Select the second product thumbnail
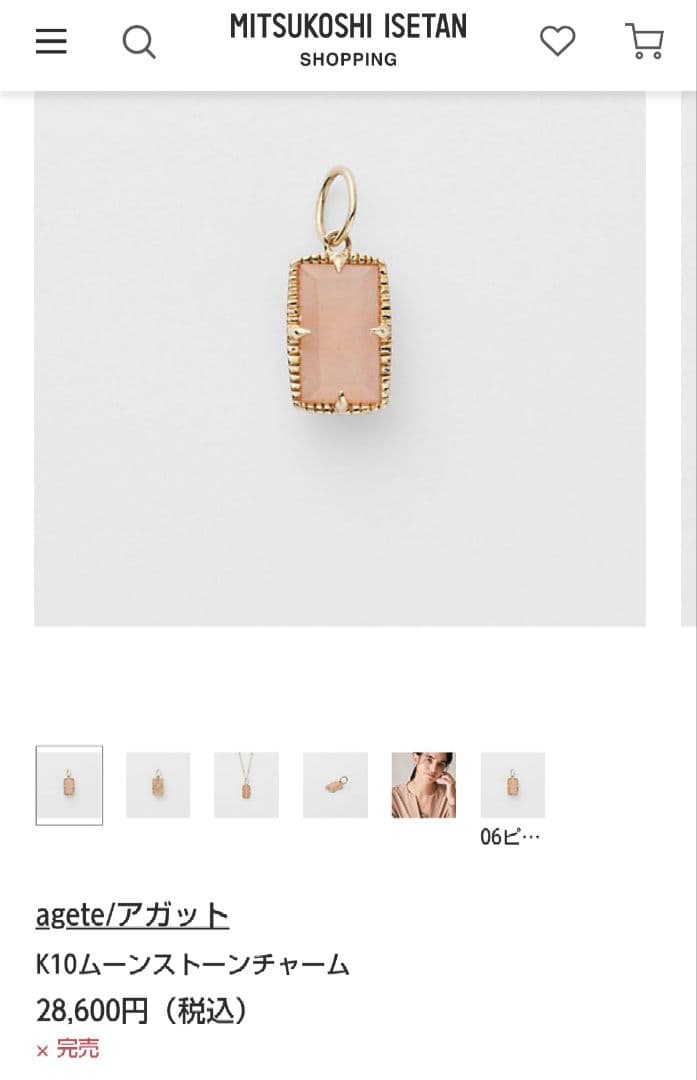Screen dimensions: 697x1080 (x=158, y=785)
